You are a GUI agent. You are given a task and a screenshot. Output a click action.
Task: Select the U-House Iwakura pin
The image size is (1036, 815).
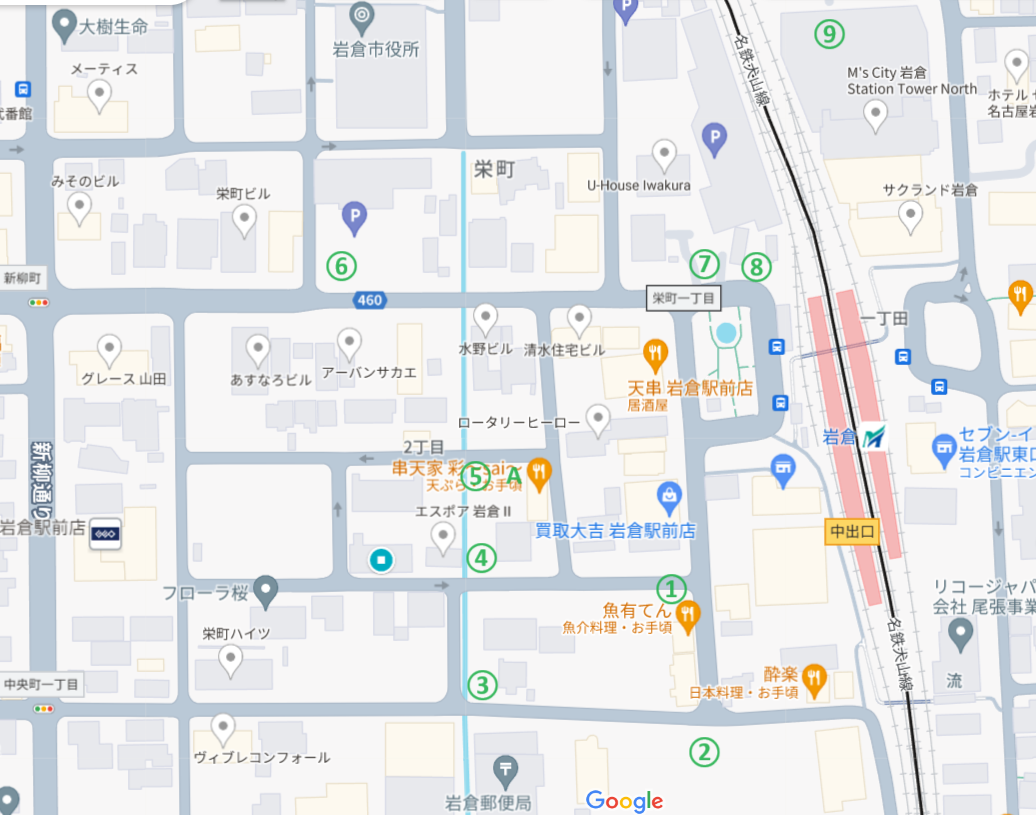pos(664,154)
